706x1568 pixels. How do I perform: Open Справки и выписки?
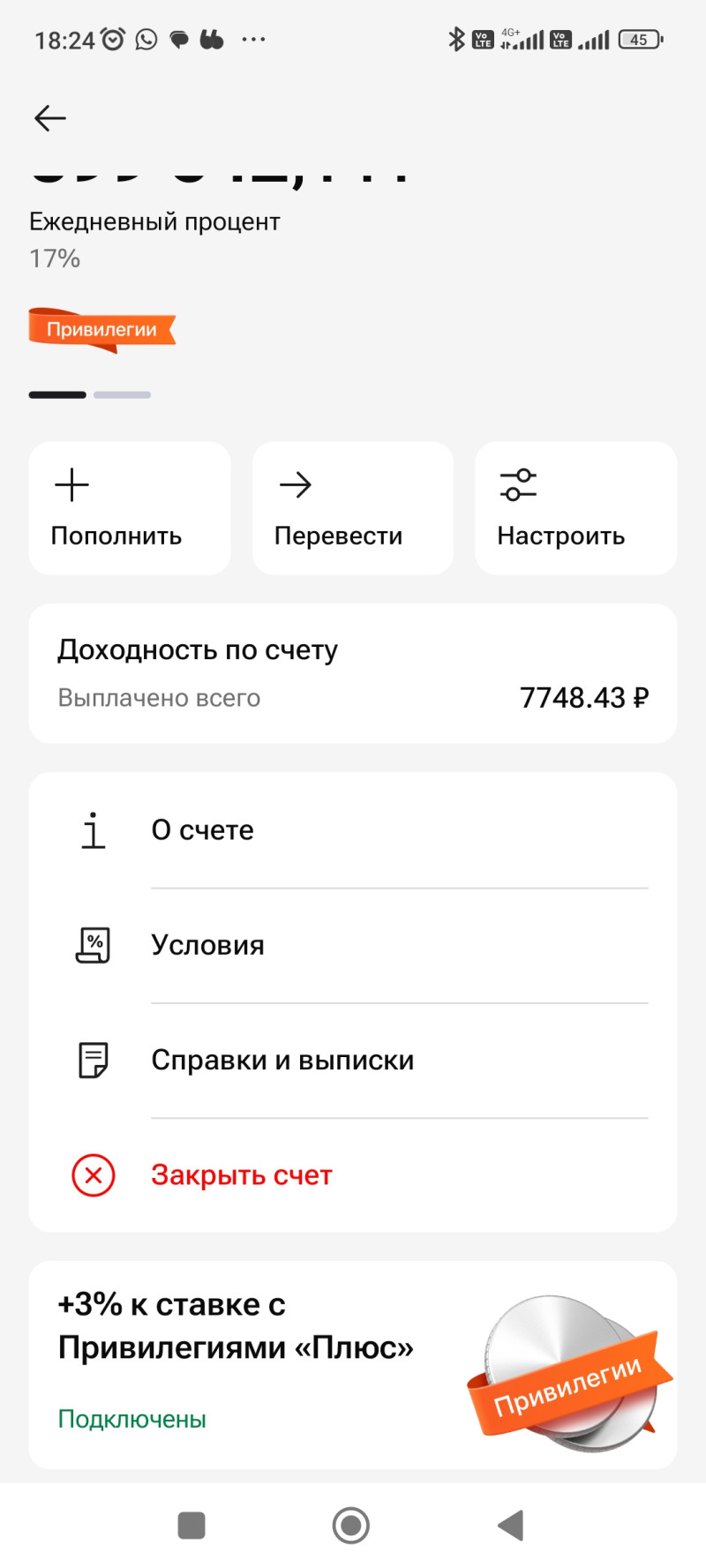[352, 1060]
